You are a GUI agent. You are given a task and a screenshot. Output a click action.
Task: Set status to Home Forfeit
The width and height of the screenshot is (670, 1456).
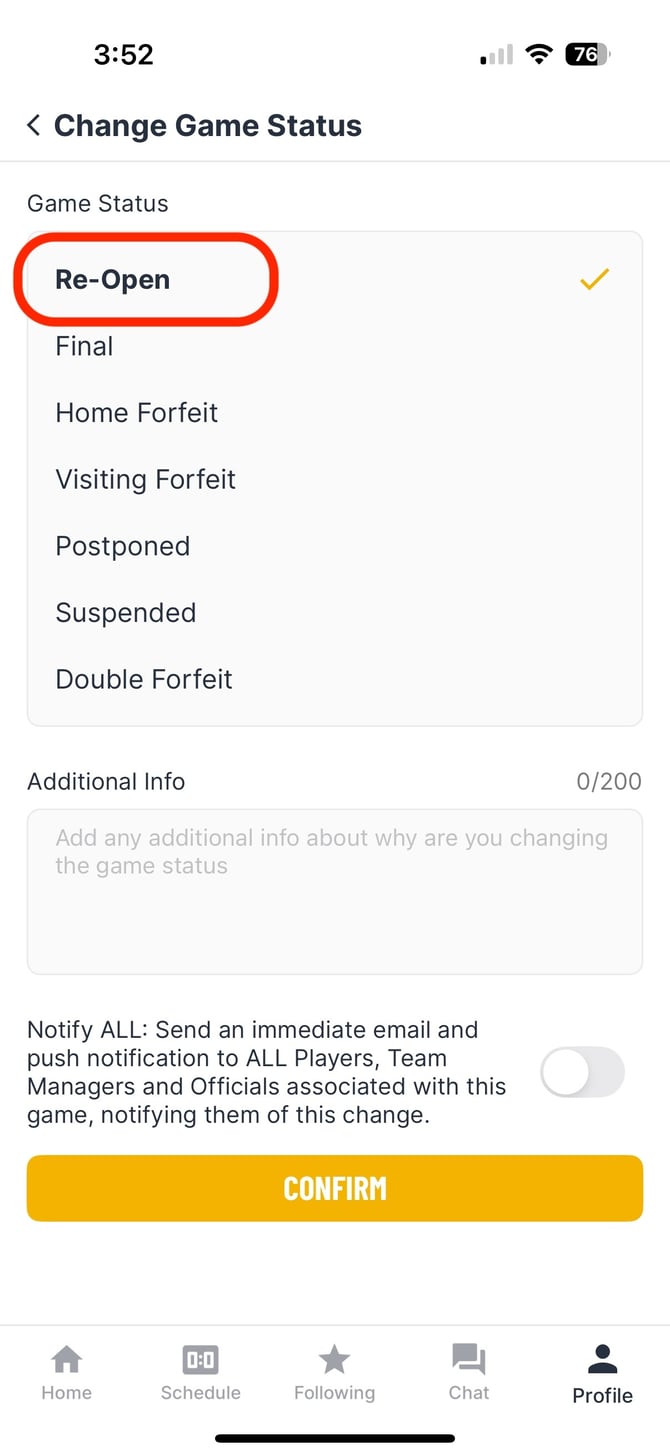[x=137, y=413]
